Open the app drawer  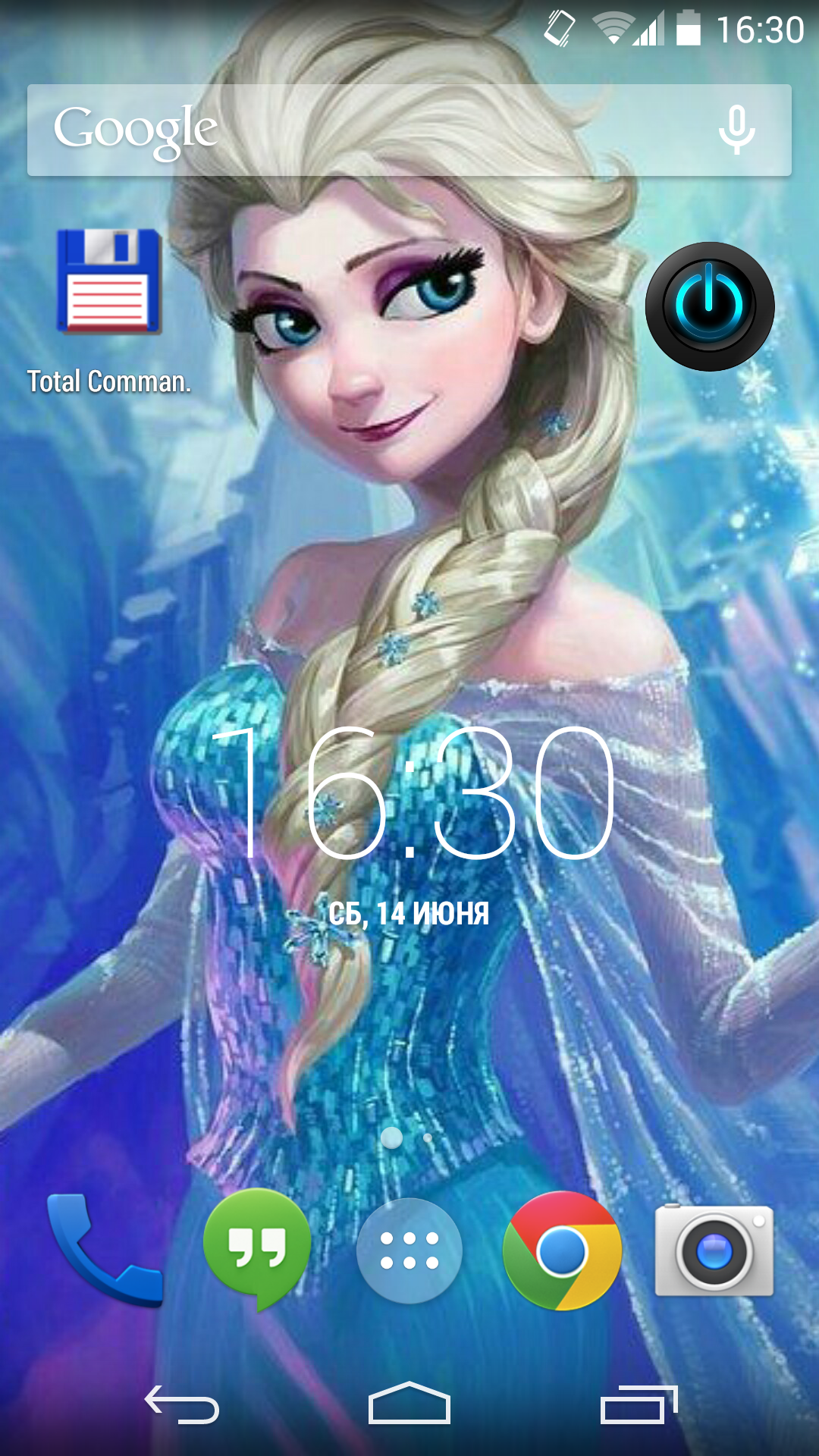(x=409, y=1250)
